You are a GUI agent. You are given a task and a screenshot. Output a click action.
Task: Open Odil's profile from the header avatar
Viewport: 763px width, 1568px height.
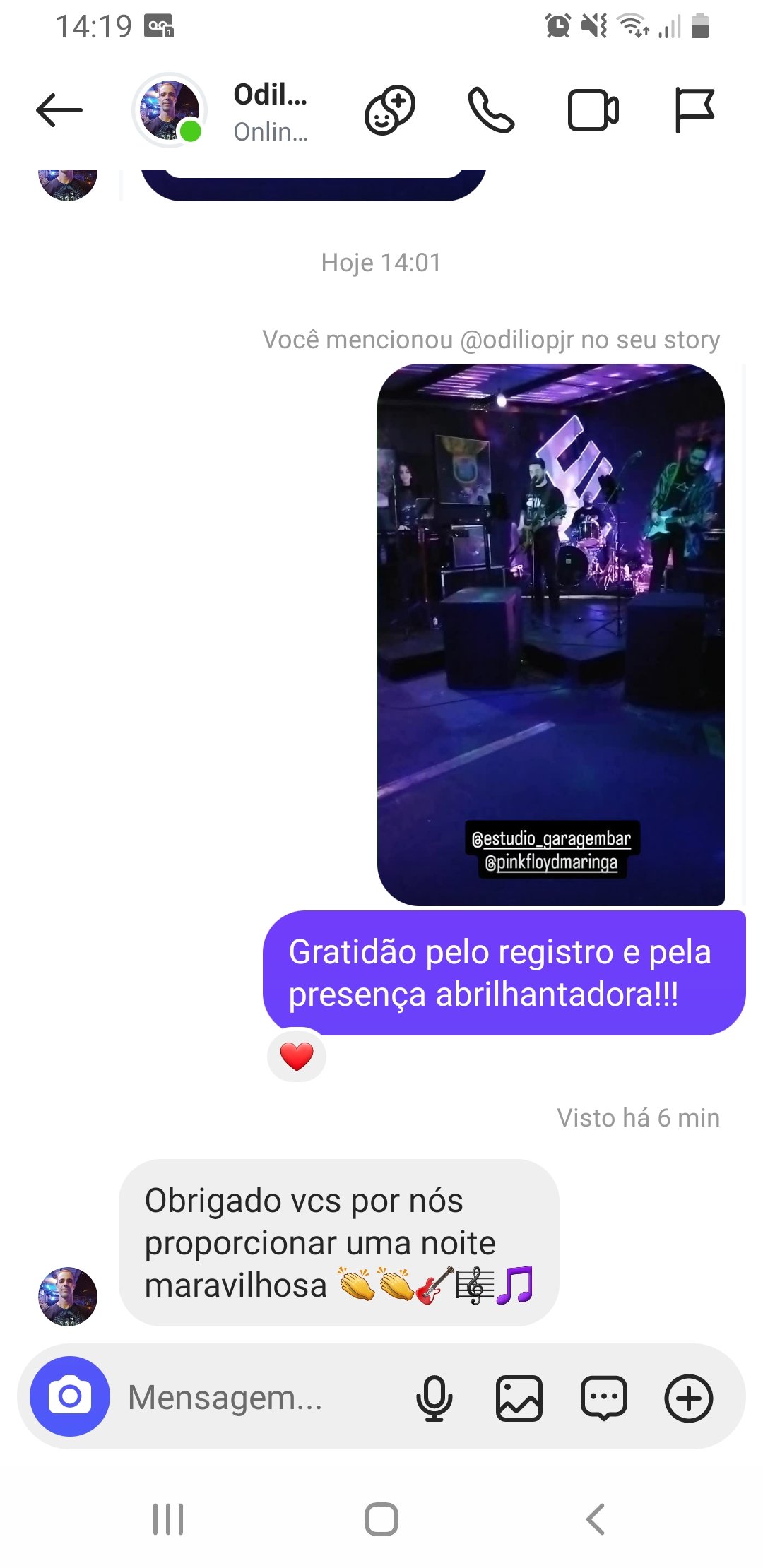point(170,110)
